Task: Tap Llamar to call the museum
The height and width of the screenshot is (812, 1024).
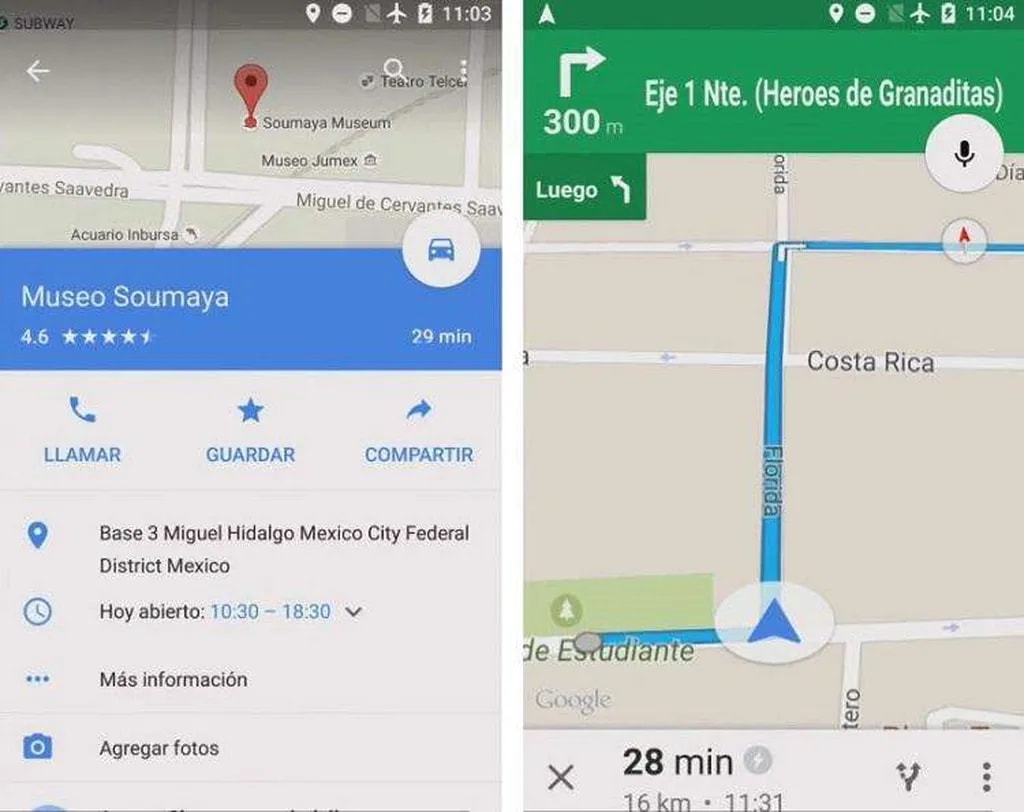Action: click(x=82, y=430)
